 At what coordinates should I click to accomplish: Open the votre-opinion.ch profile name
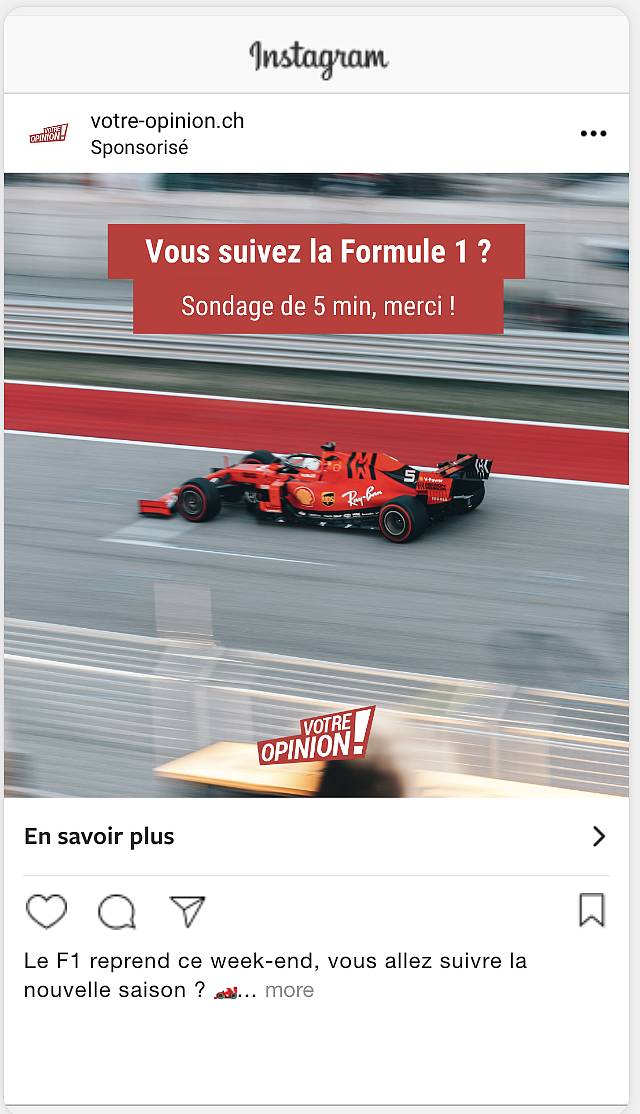[x=167, y=121]
